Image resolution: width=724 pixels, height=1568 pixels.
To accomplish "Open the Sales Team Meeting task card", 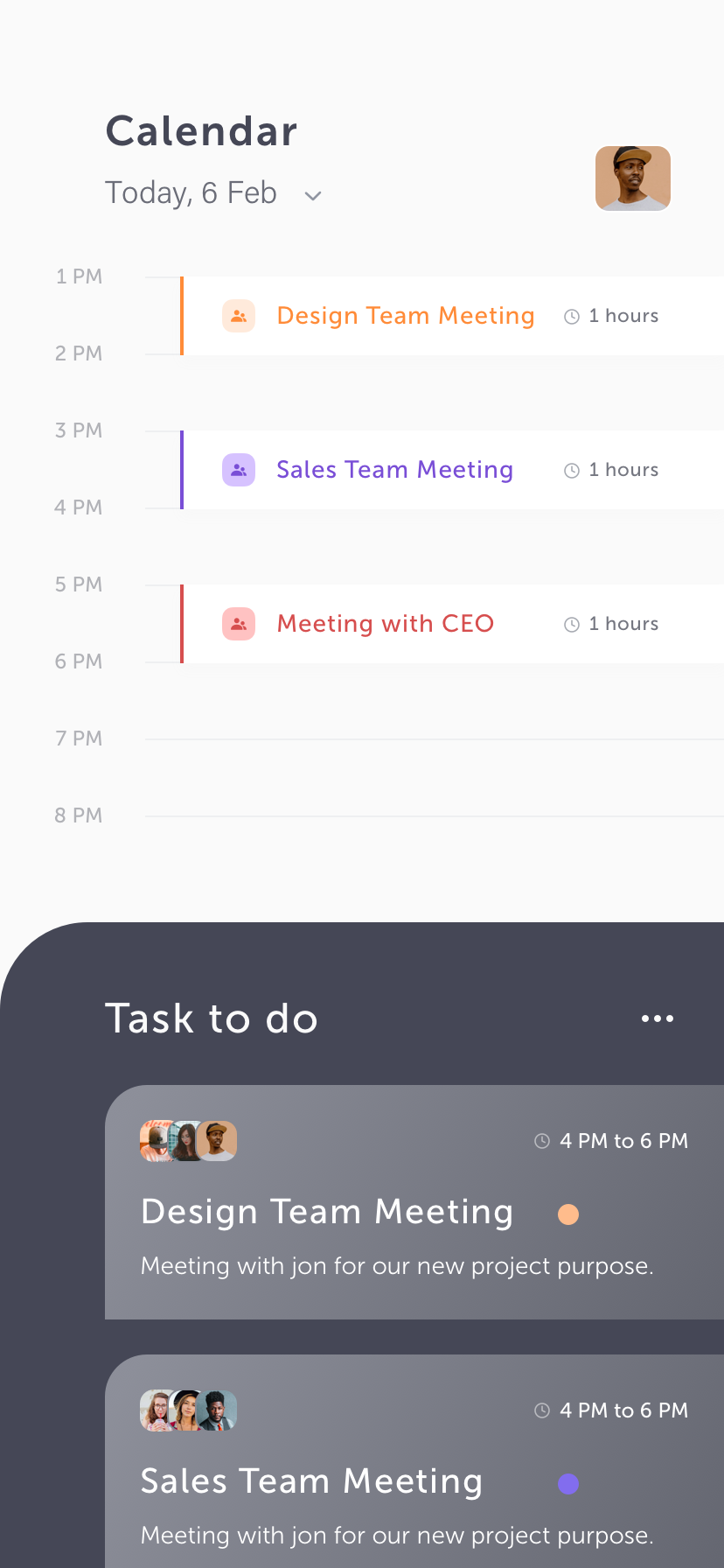I will tap(414, 1461).
